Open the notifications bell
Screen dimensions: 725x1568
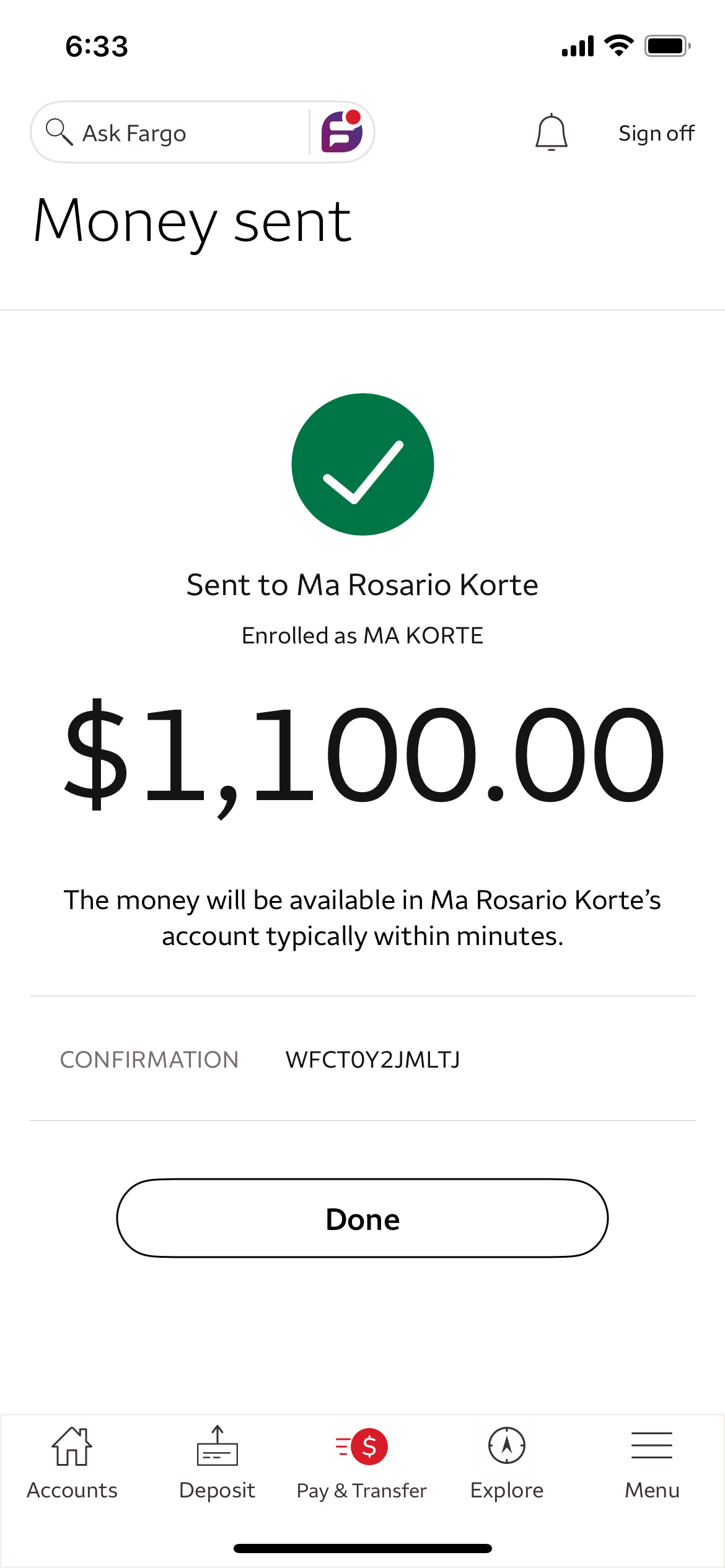tap(551, 133)
